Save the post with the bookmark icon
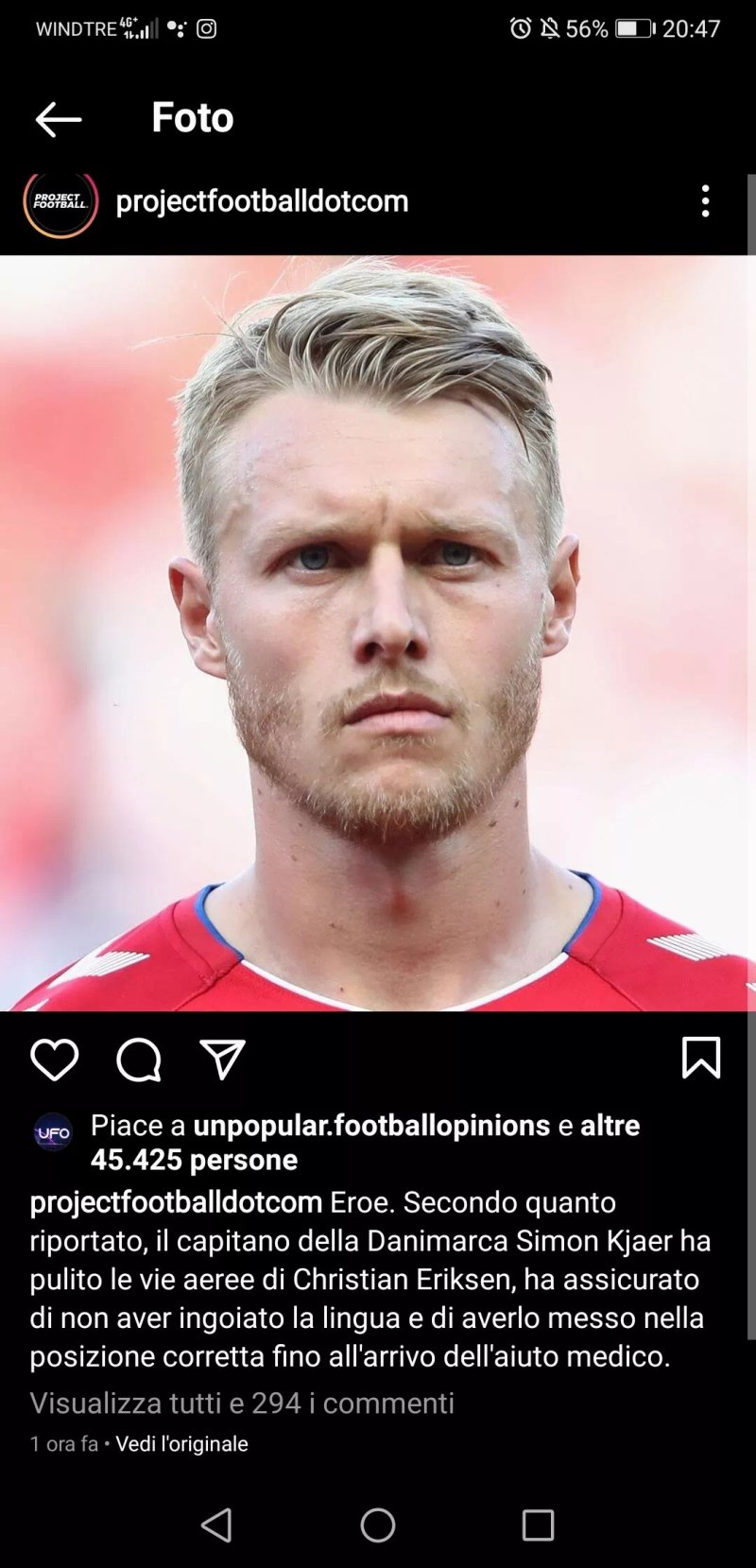Viewport: 756px width, 1568px height. pyautogui.click(x=701, y=1058)
